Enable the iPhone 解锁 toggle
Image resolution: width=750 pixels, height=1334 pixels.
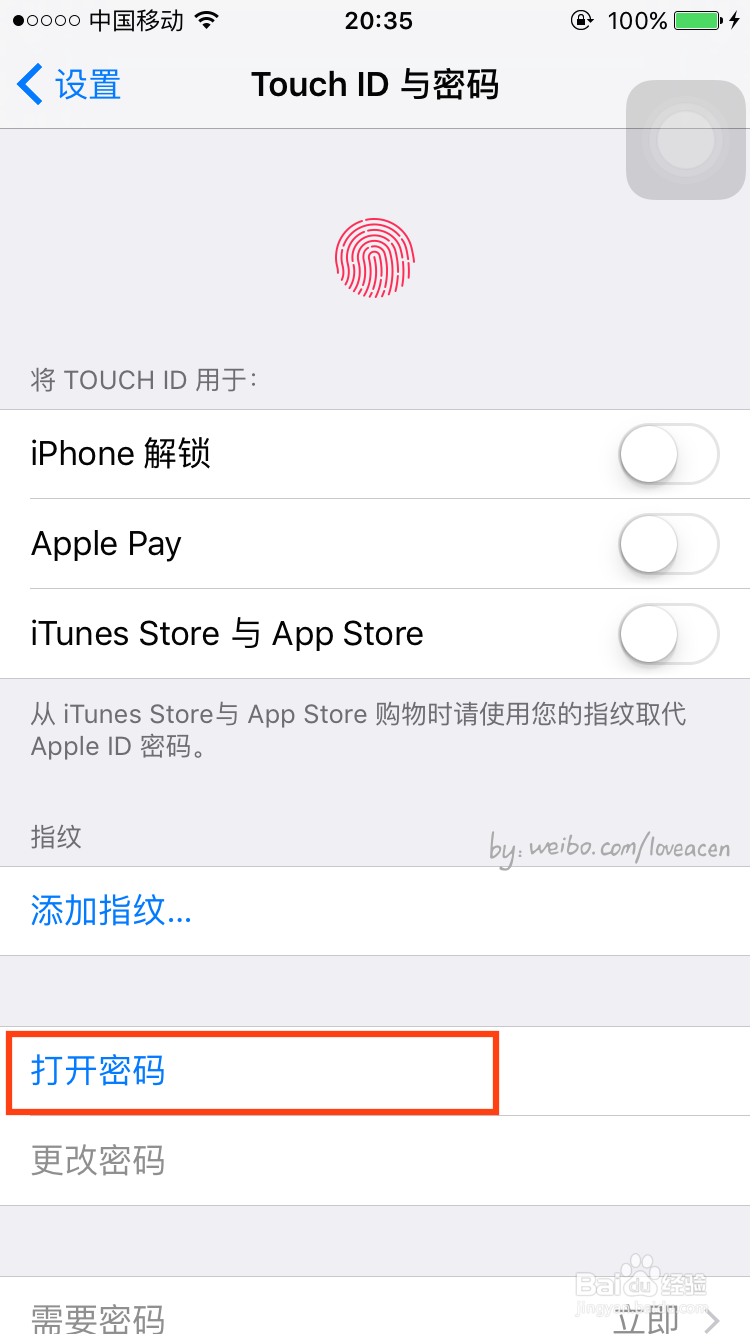[x=668, y=453]
